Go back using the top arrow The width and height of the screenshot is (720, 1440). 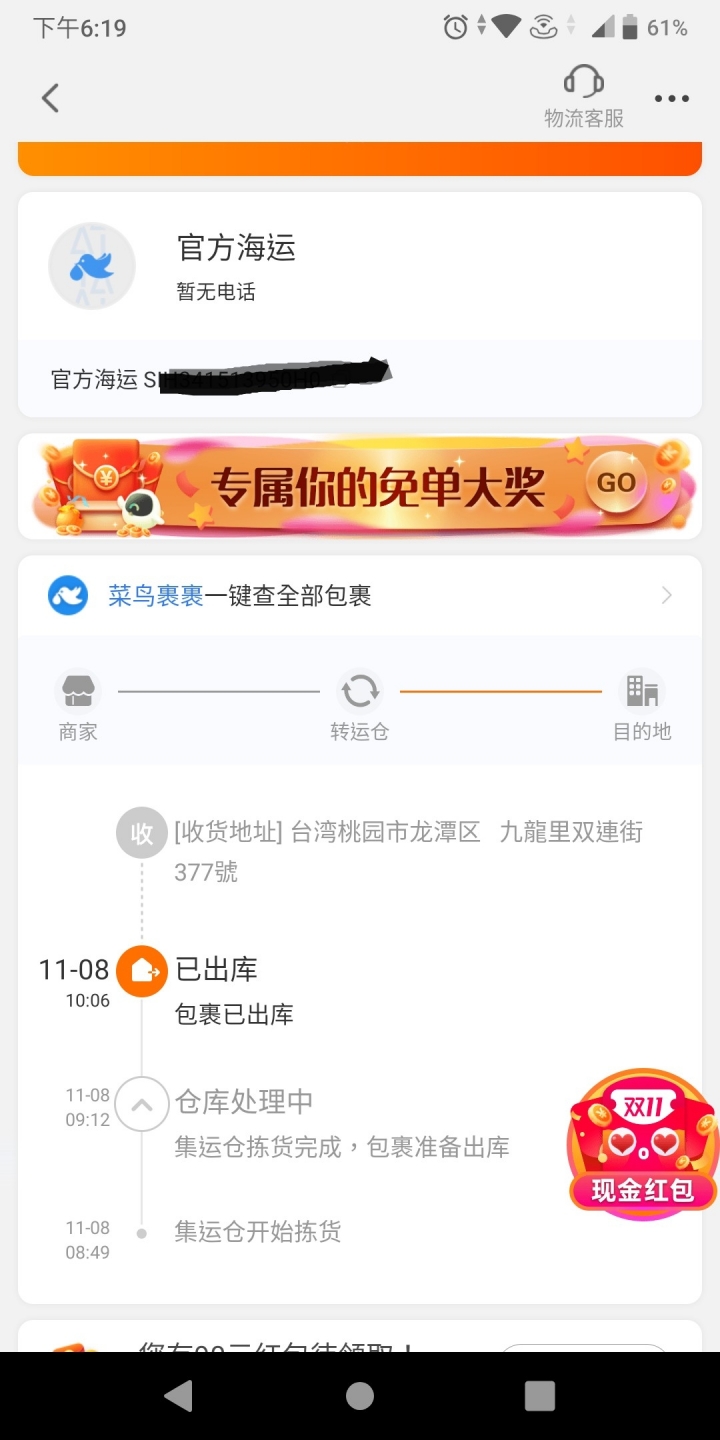click(51, 98)
